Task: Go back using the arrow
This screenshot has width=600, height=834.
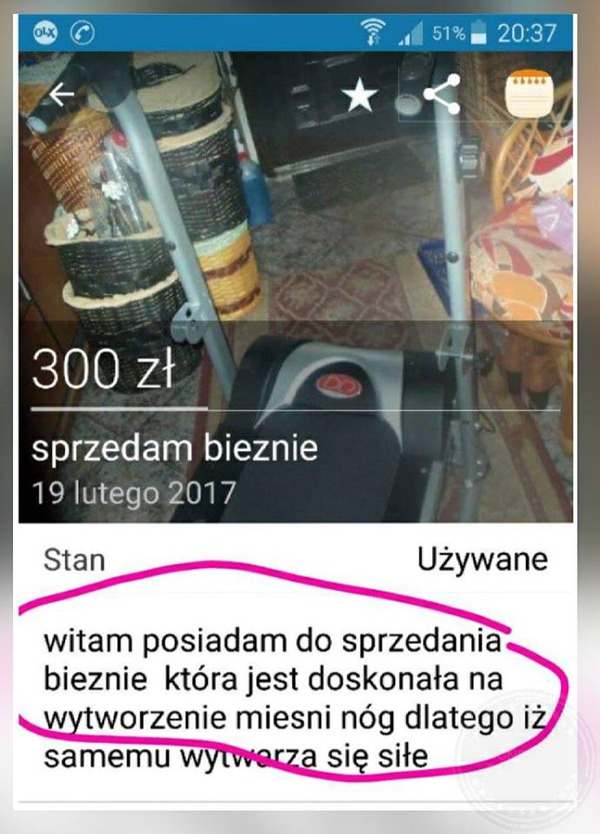Action: [62, 95]
